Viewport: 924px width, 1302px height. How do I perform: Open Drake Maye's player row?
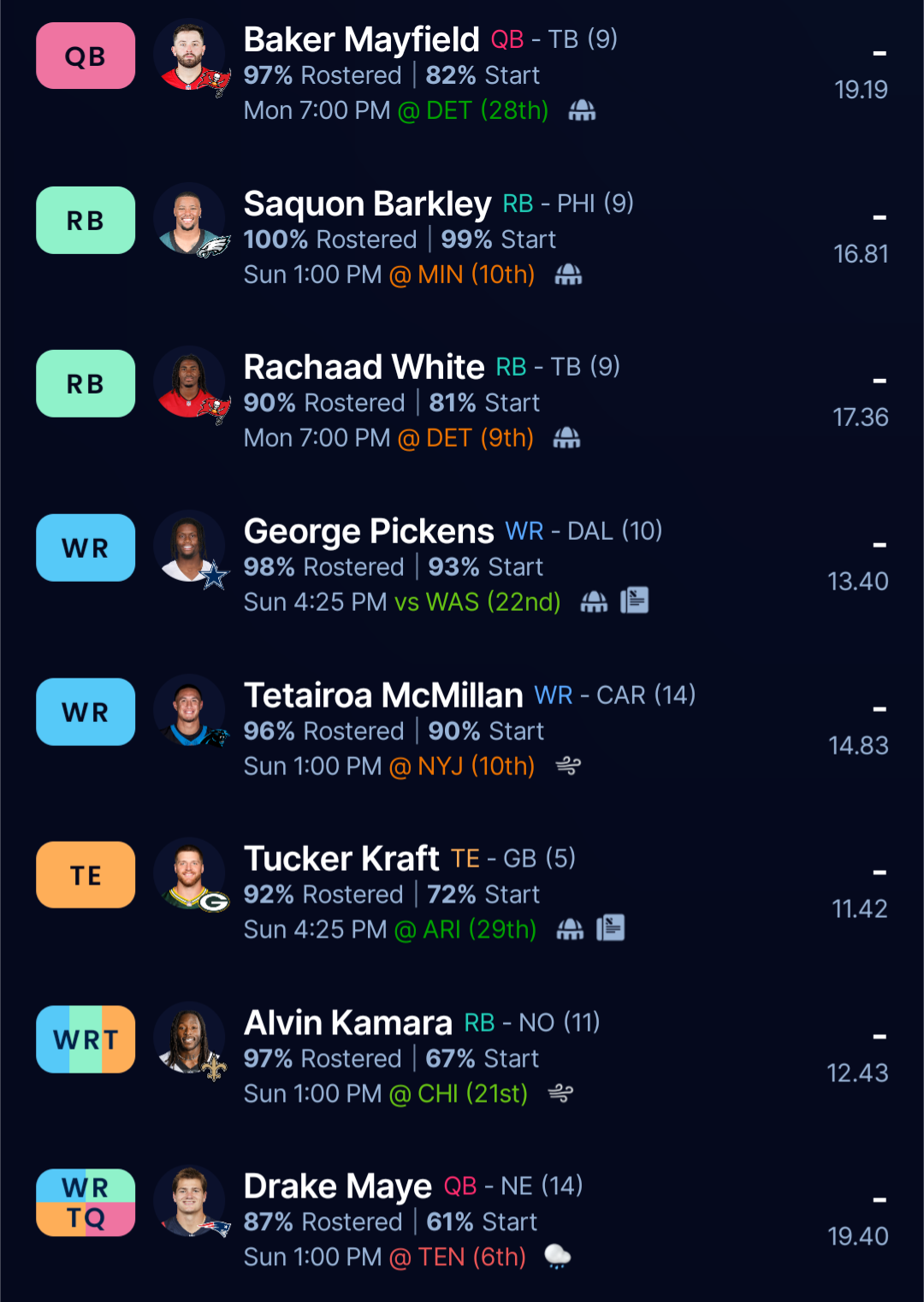[x=337, y=1187]
